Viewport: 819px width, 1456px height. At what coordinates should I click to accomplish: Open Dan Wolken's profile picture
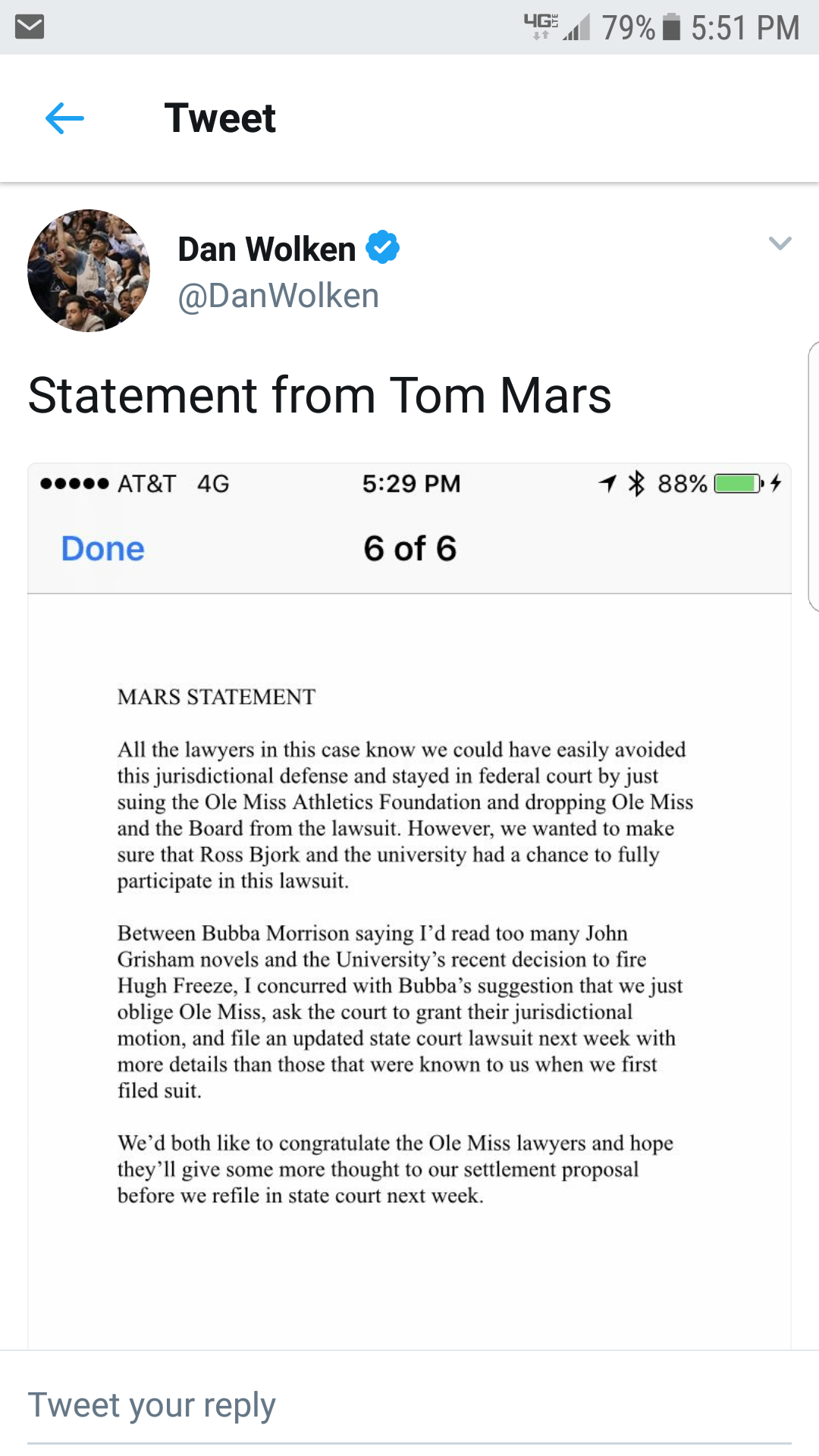(89, 271)
